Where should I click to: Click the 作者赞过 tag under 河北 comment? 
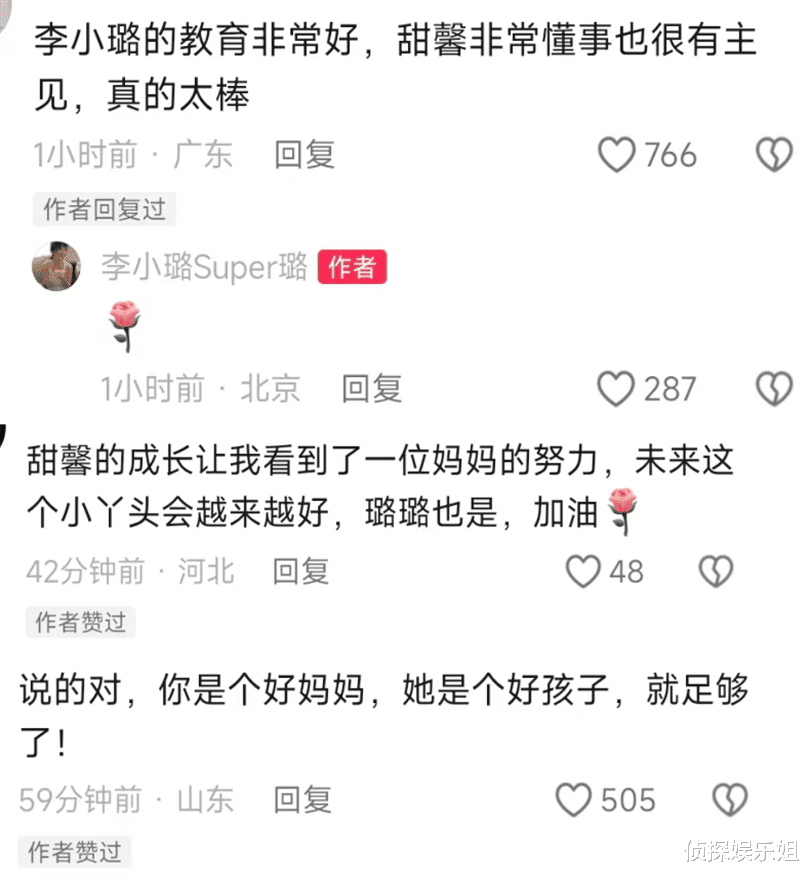coord(80,622)
